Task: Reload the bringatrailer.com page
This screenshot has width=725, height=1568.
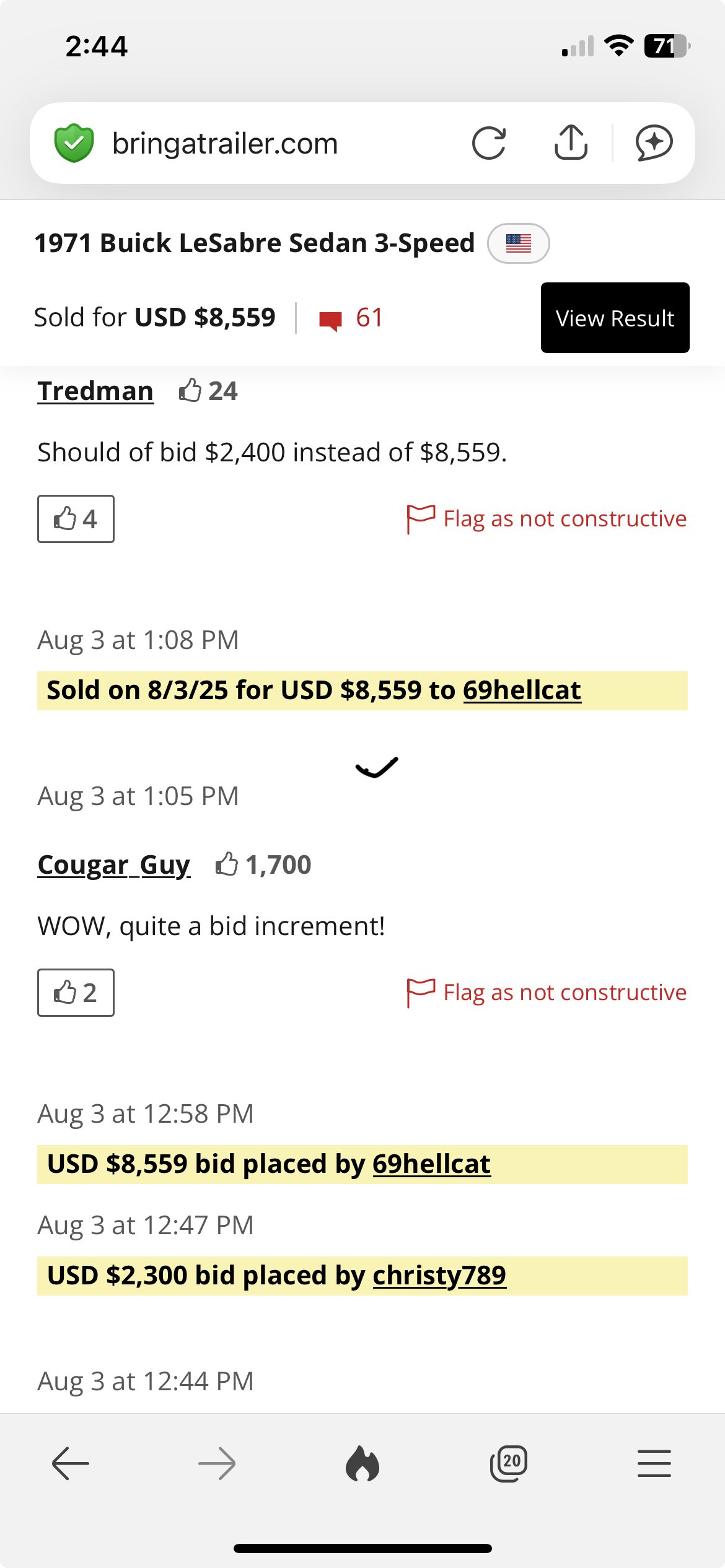Action: pyautogui.click(x=488, y=143)
